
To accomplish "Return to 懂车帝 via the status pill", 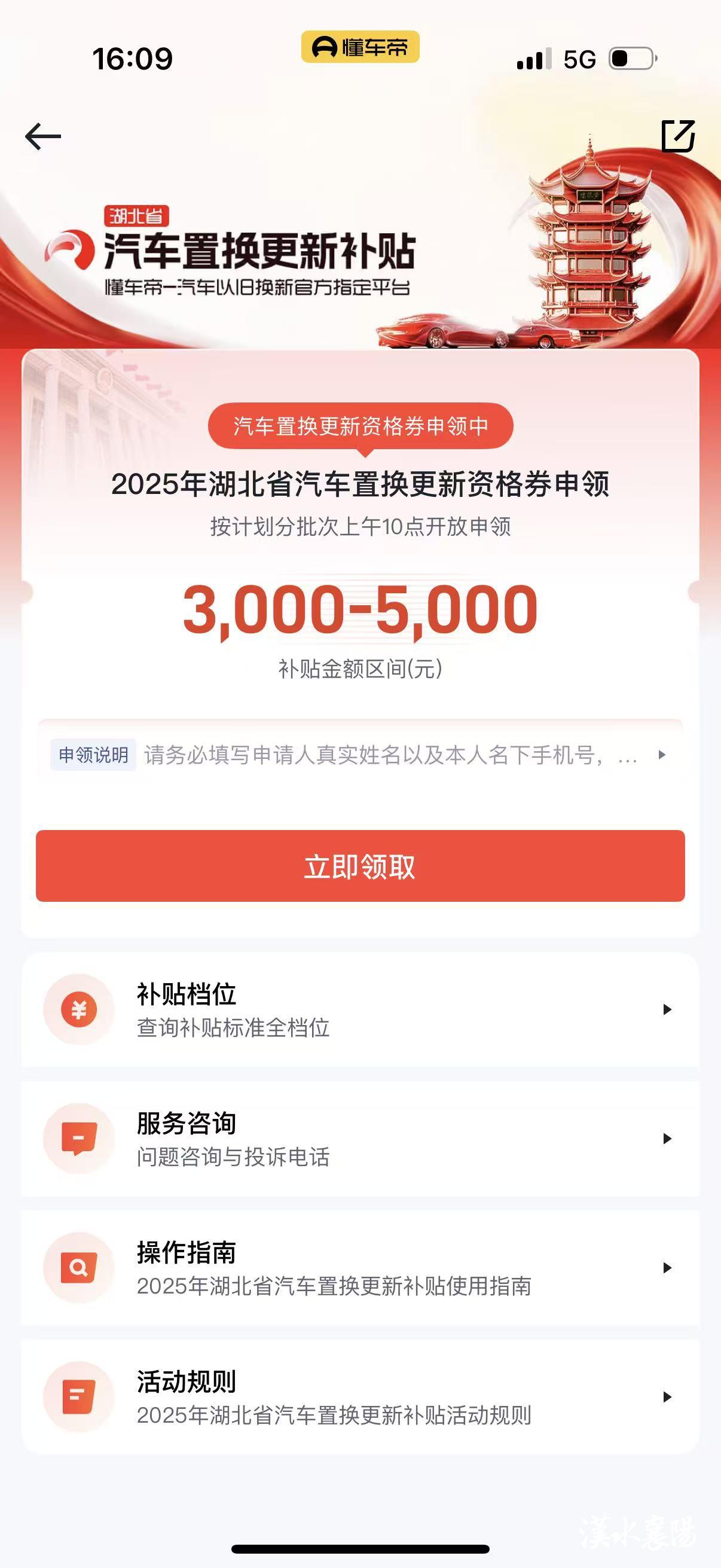I will [360, 47].
